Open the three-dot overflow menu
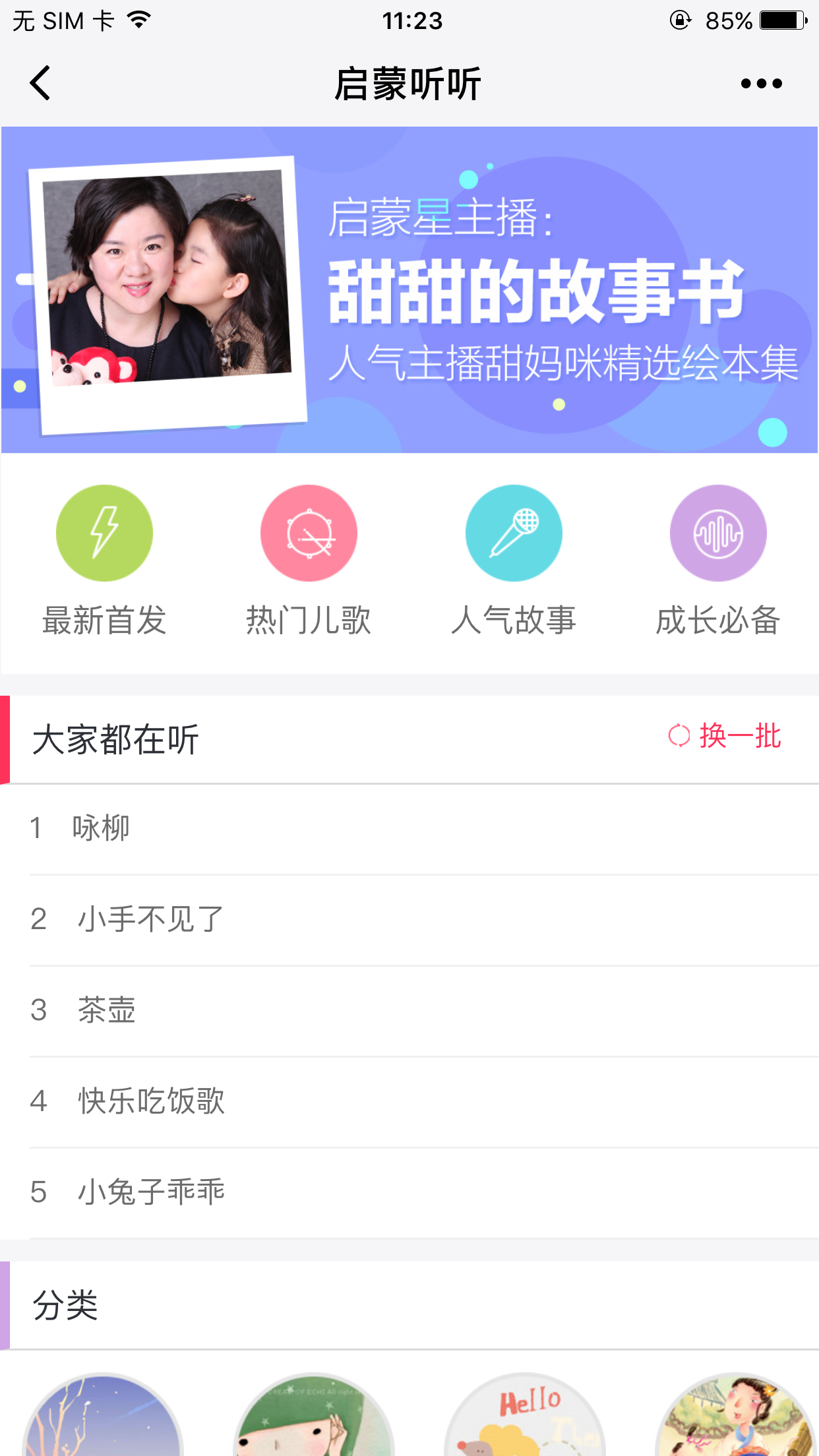 (761, 84)
